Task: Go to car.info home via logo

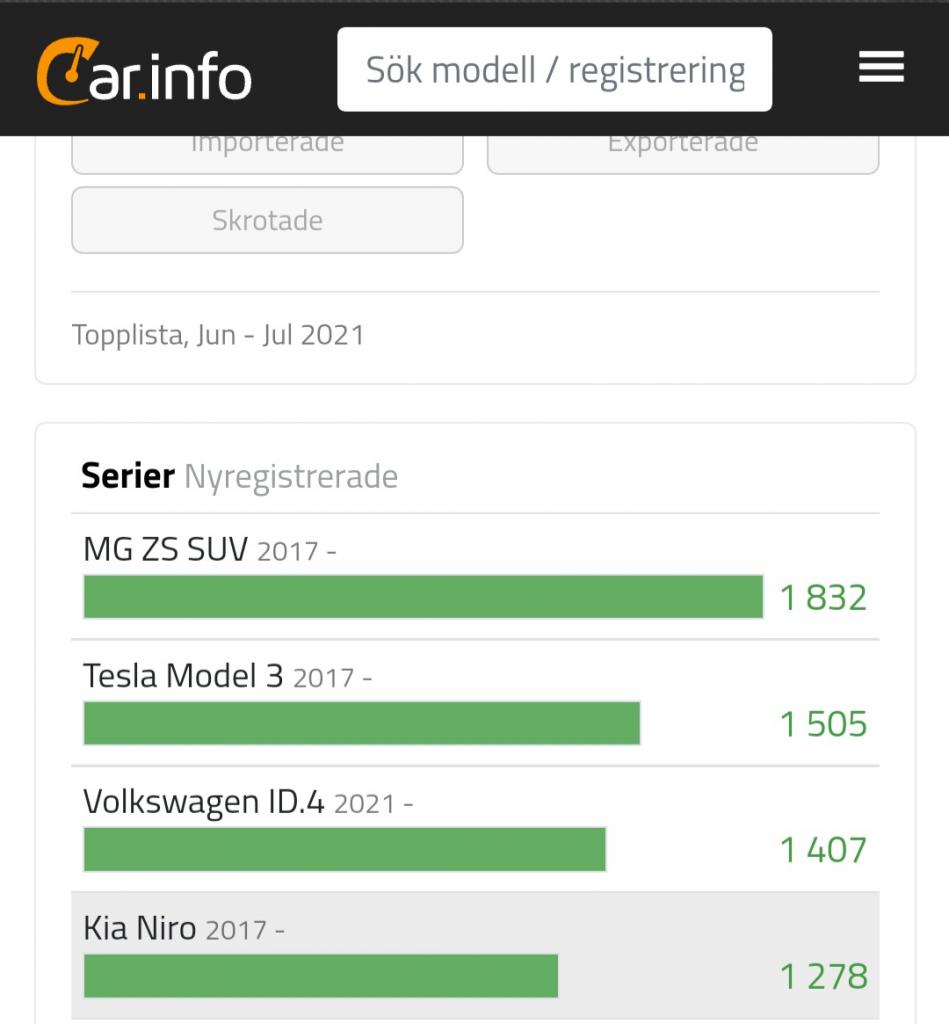Action: pyautogui.click(x=144, y=71)
